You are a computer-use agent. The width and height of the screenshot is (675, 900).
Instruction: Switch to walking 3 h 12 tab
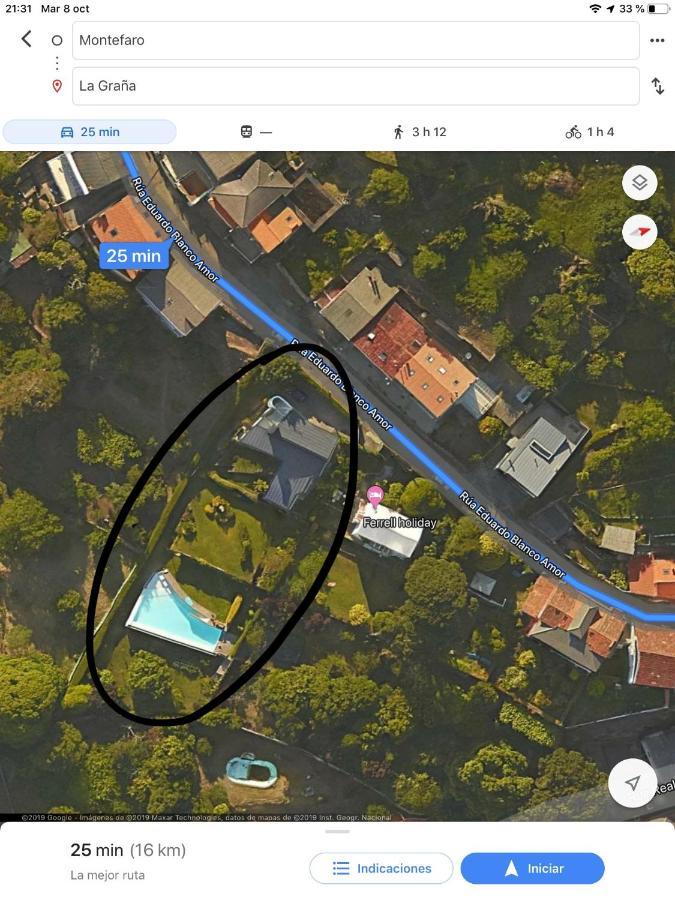419,132
